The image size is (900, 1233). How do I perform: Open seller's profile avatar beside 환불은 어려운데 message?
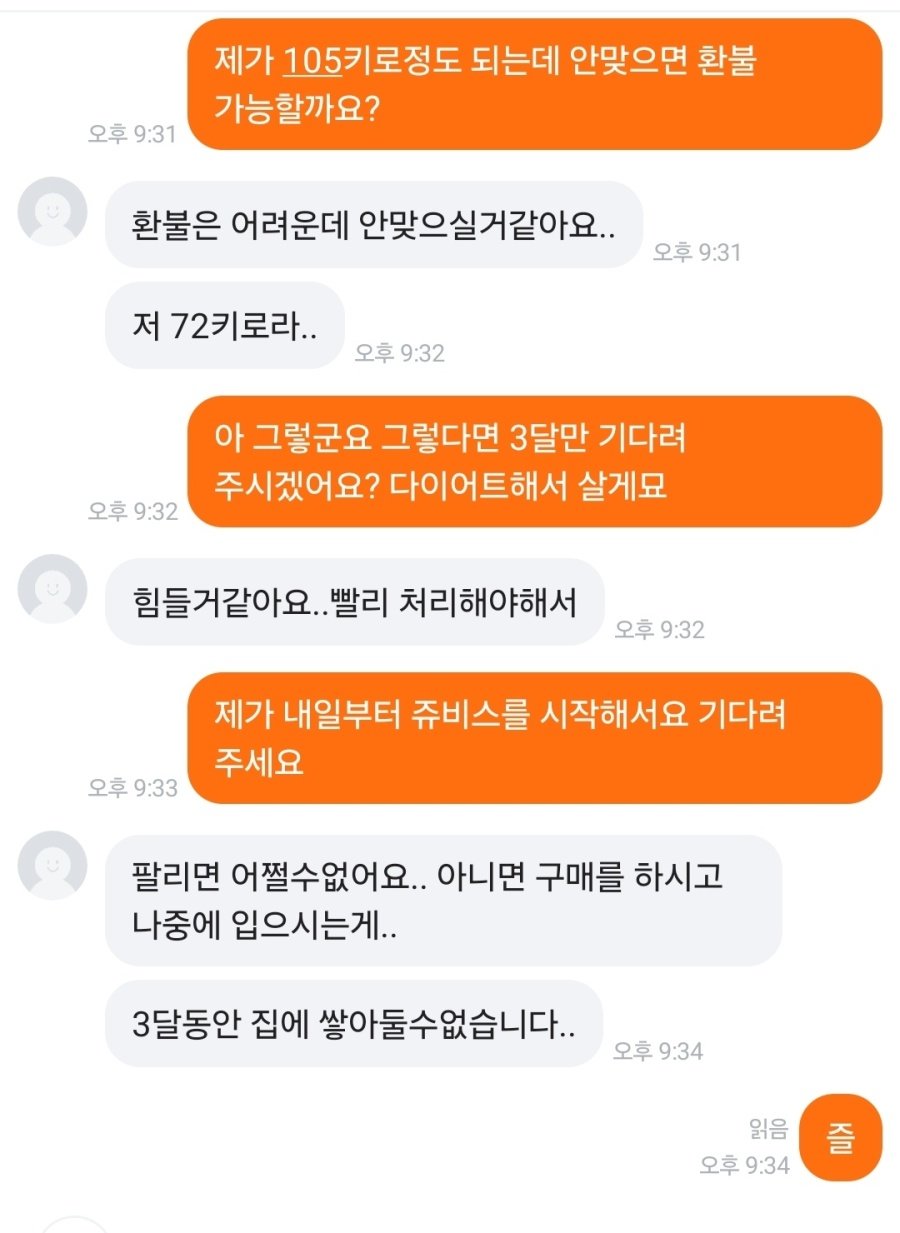click(x=53, y=211)
